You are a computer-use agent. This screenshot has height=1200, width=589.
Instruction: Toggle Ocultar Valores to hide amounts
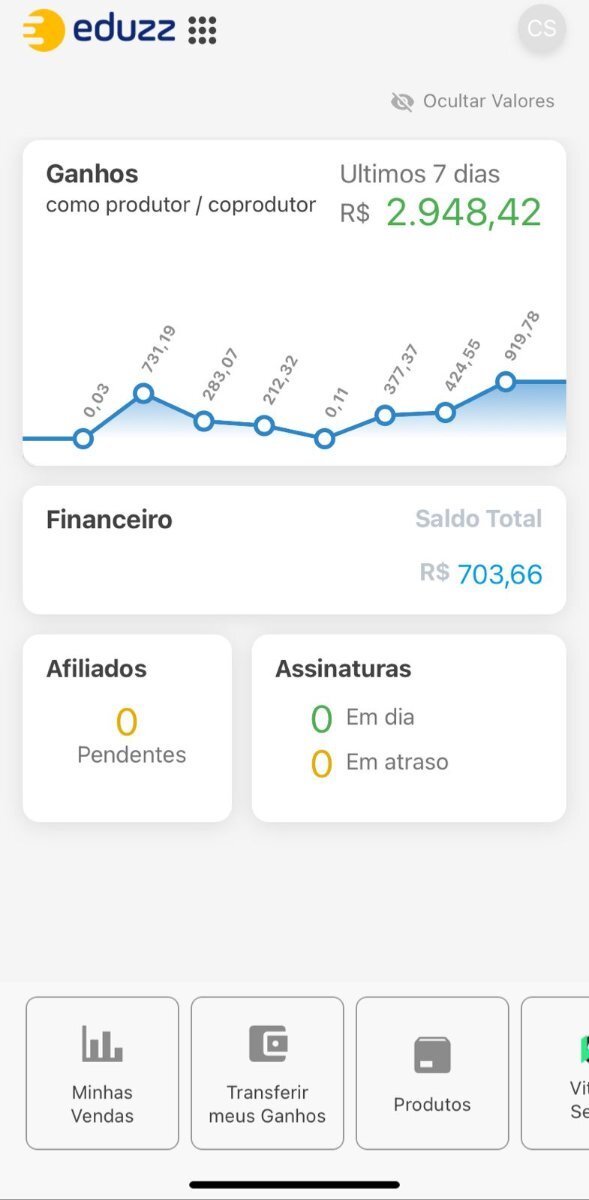click(x=472, y=101)
